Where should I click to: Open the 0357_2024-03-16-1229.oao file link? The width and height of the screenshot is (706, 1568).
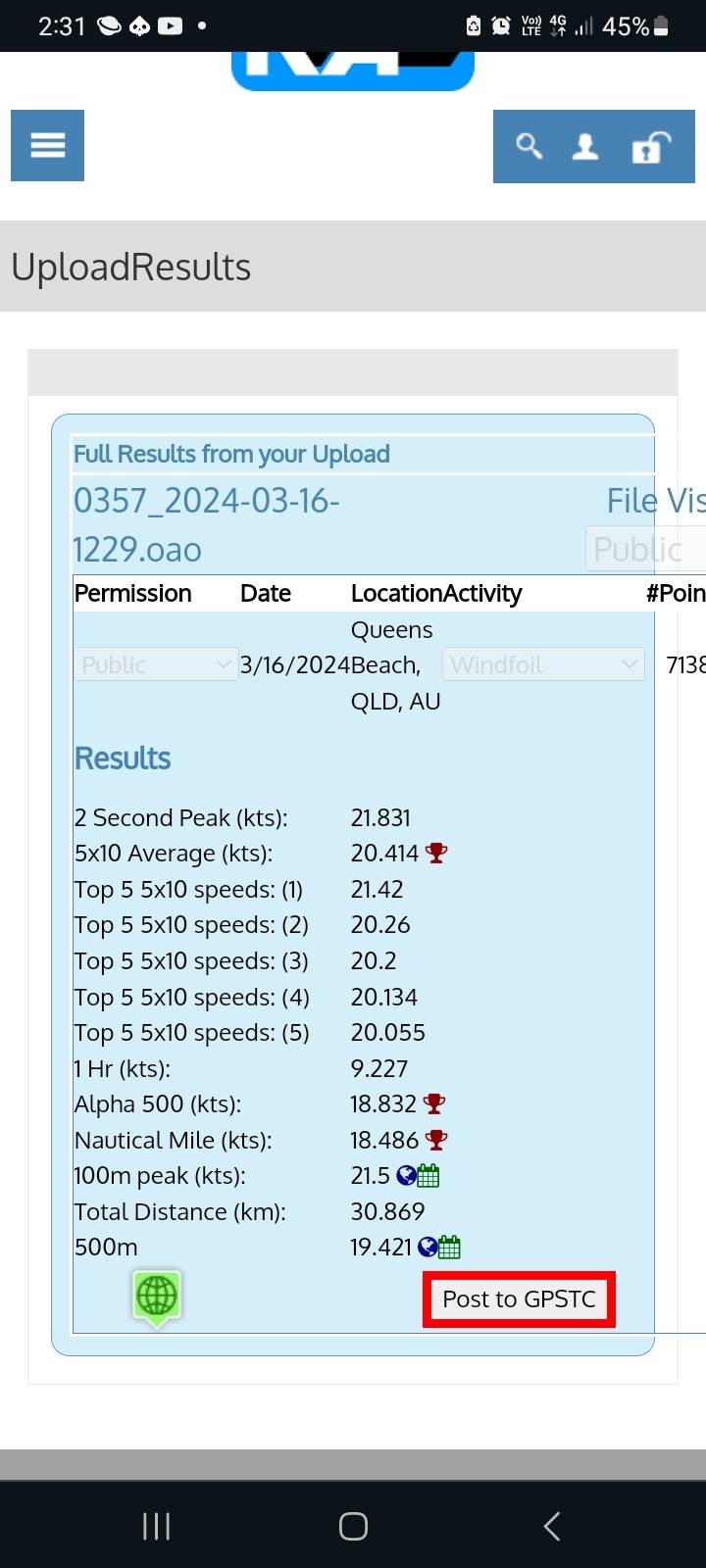pos(206,525)
